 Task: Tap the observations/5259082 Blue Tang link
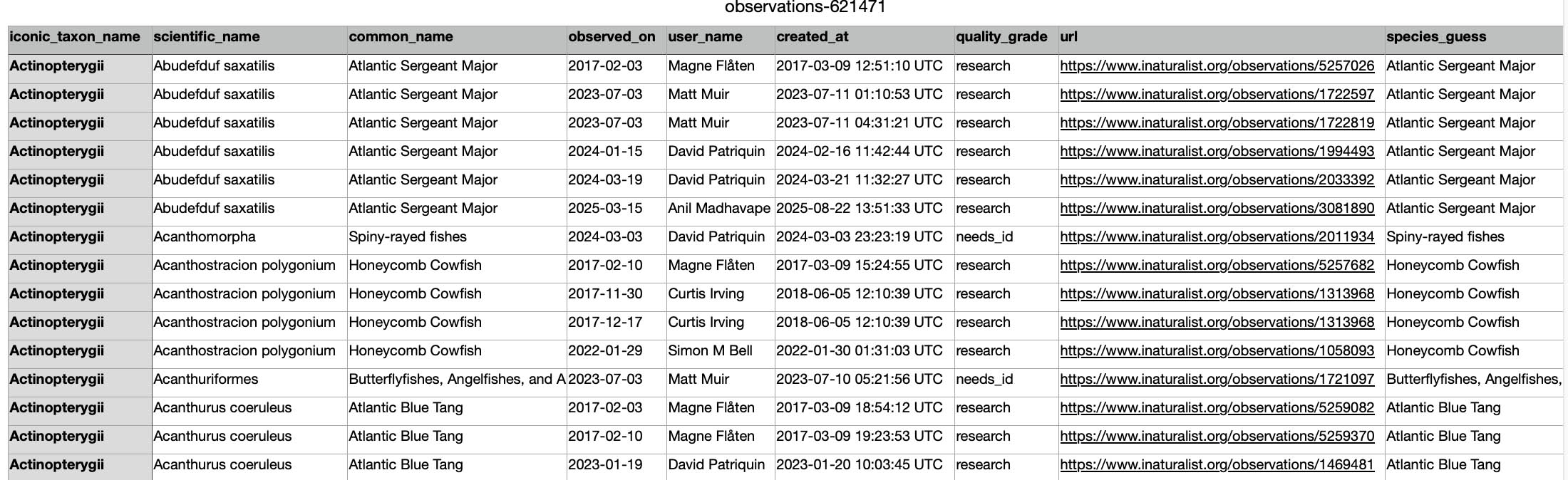[x=1217, y=408]
